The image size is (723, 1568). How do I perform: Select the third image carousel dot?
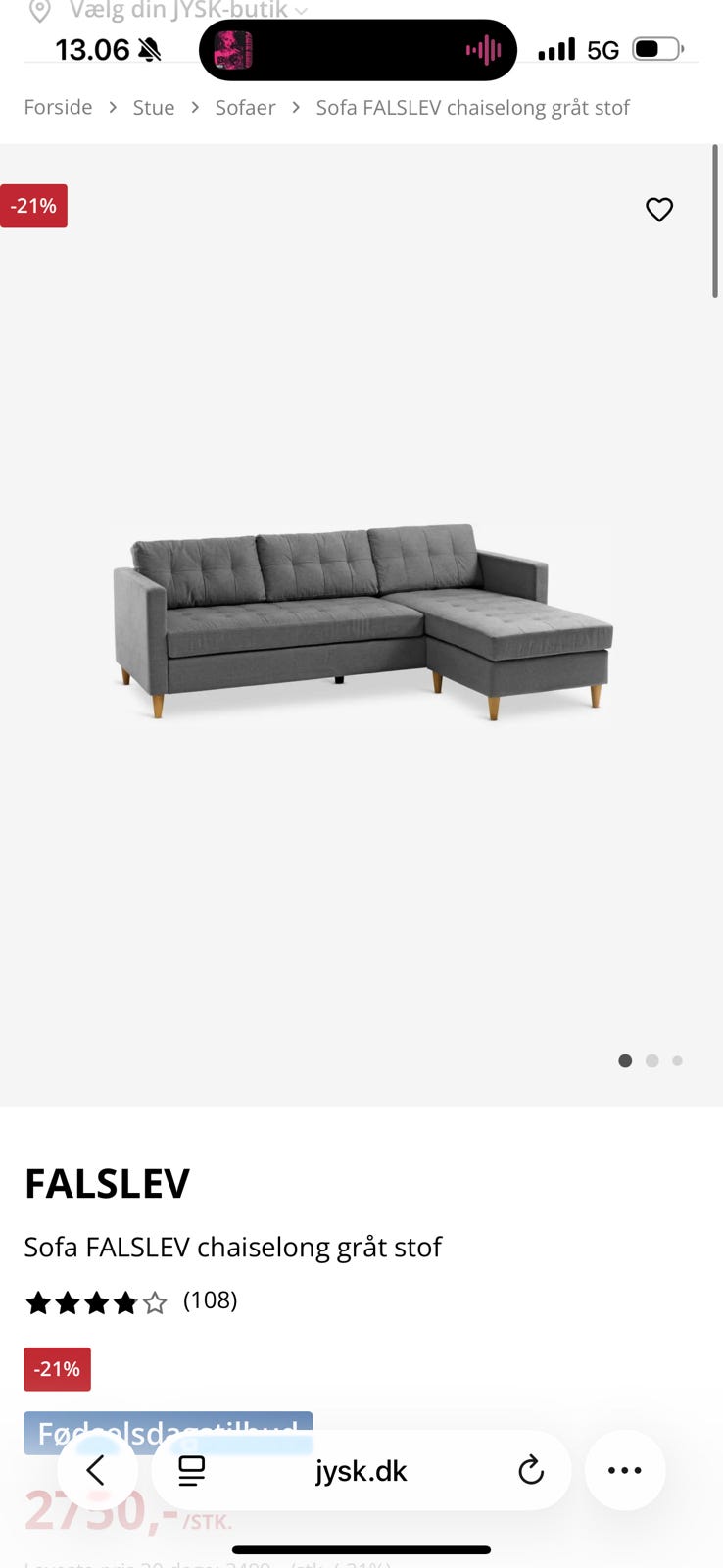(x=677, y=1060)
